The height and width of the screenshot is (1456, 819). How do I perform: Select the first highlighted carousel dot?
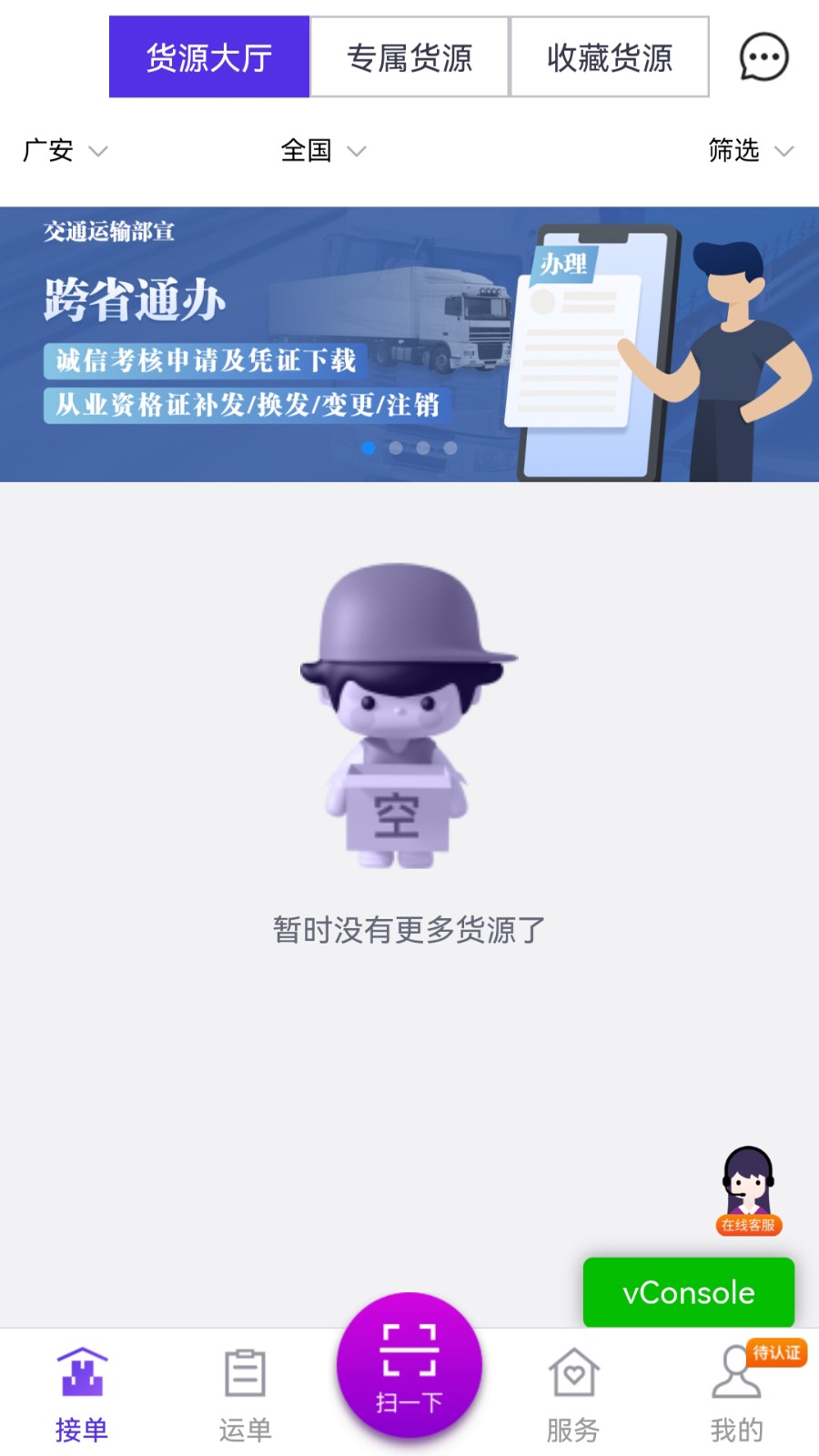(x=369, y=447)
